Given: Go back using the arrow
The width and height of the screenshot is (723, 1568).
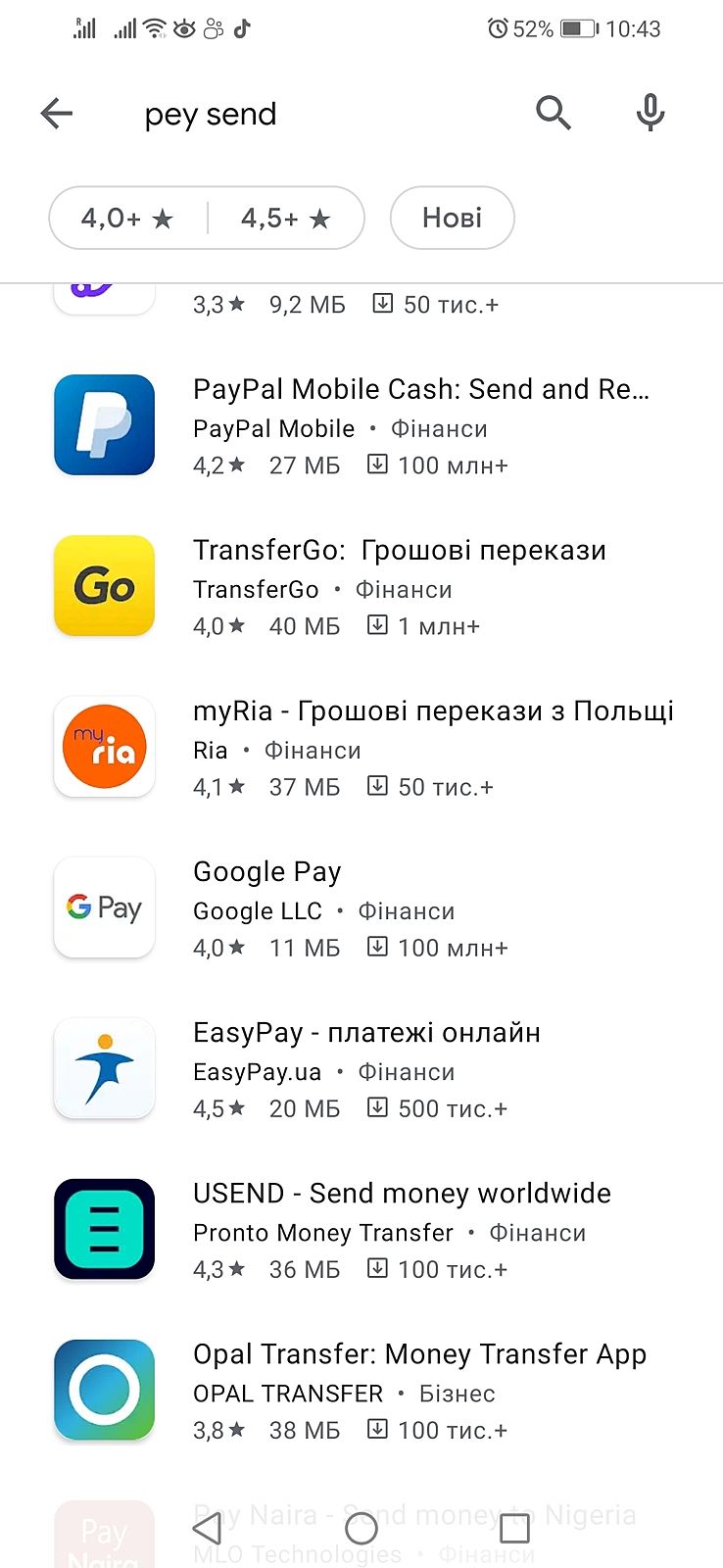Looking at the screenshot, I should pos(57,114).
